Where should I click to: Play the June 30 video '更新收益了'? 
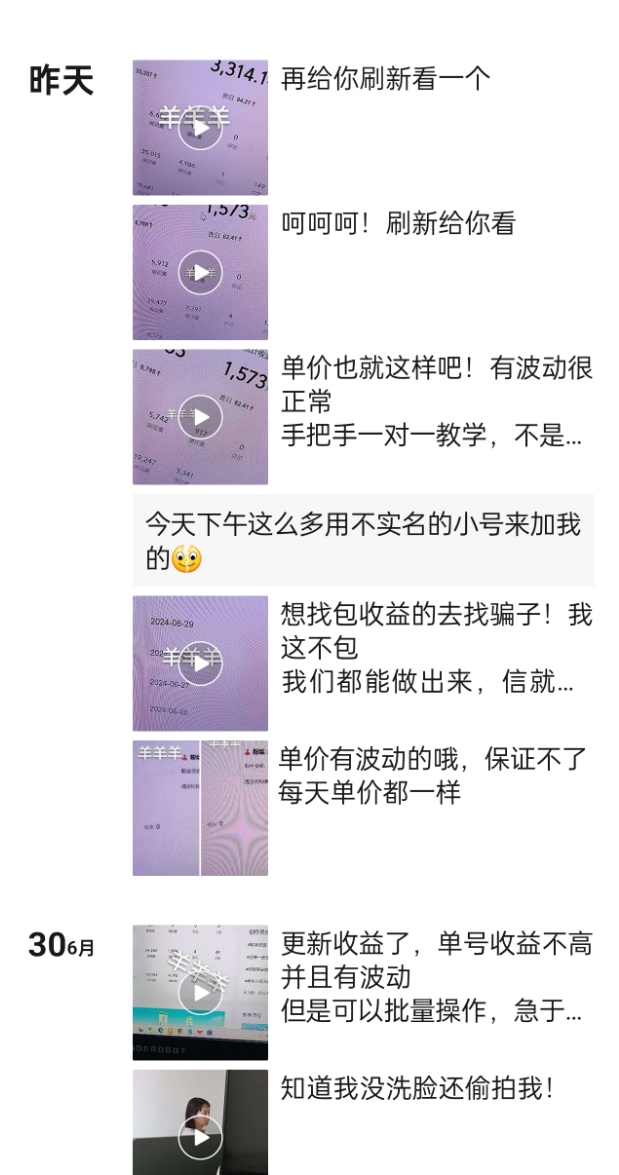(200, 993)
